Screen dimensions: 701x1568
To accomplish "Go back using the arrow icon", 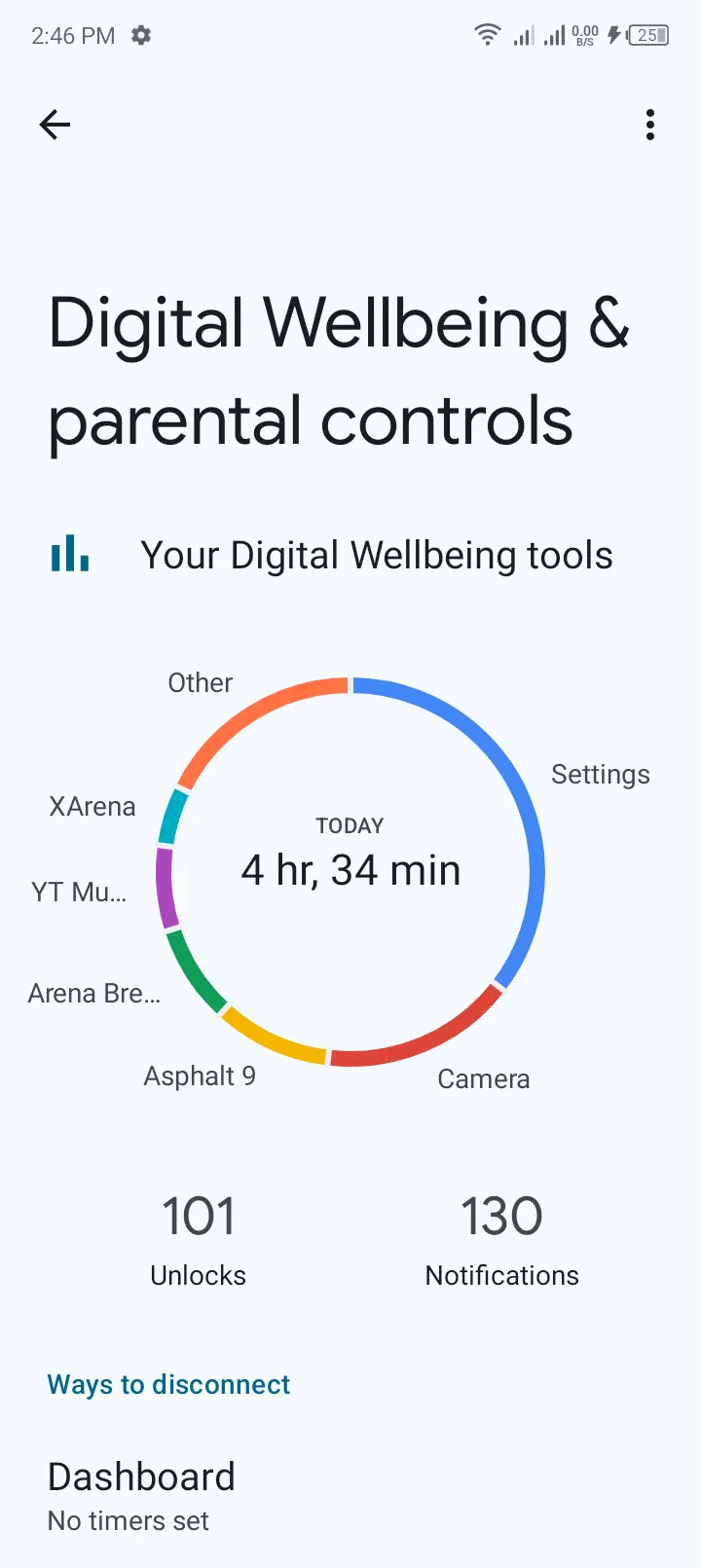I will pyautogui.click(x=55, y=125).
